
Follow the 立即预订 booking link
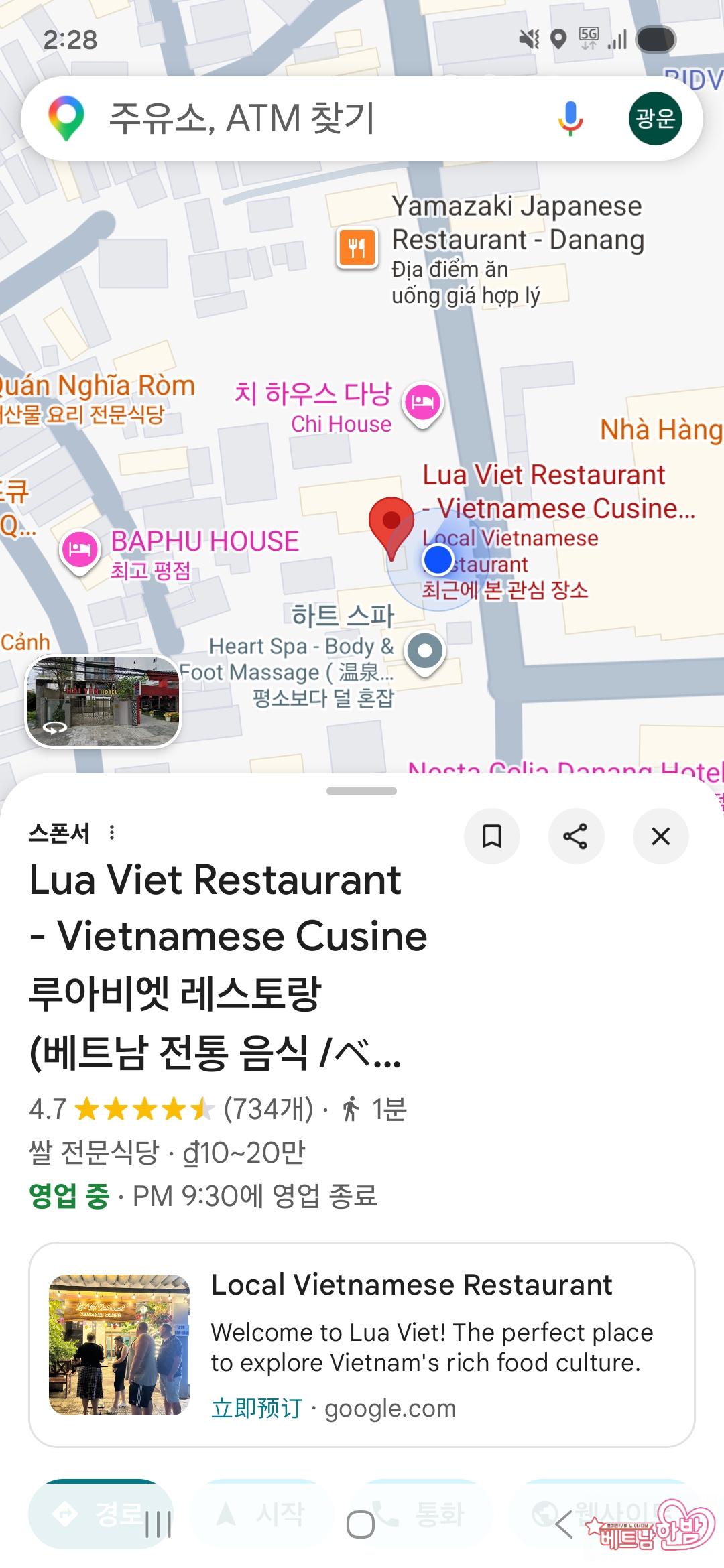click(256, 1409)
